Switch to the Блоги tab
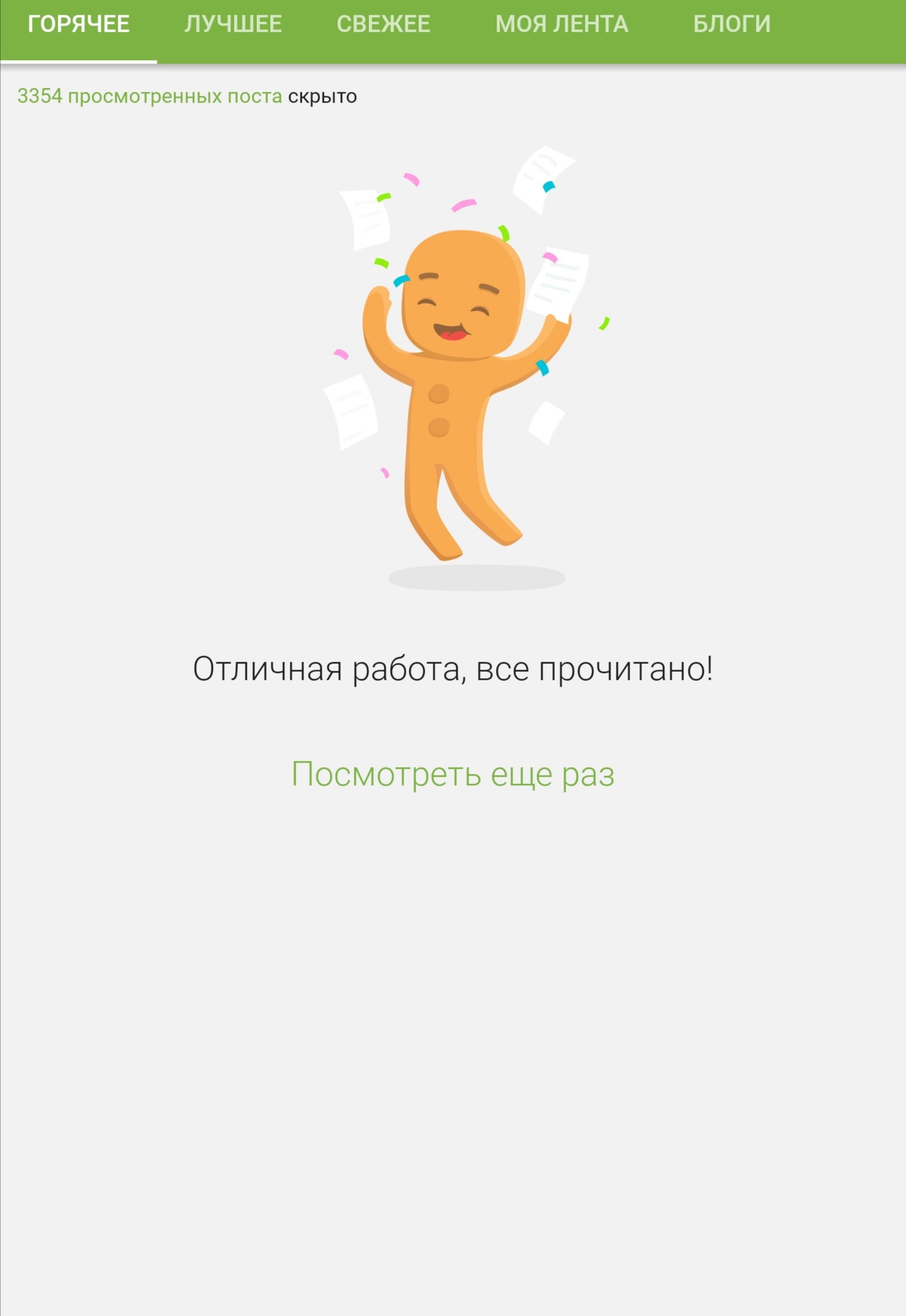906x1316 pixels. [732, 24]
